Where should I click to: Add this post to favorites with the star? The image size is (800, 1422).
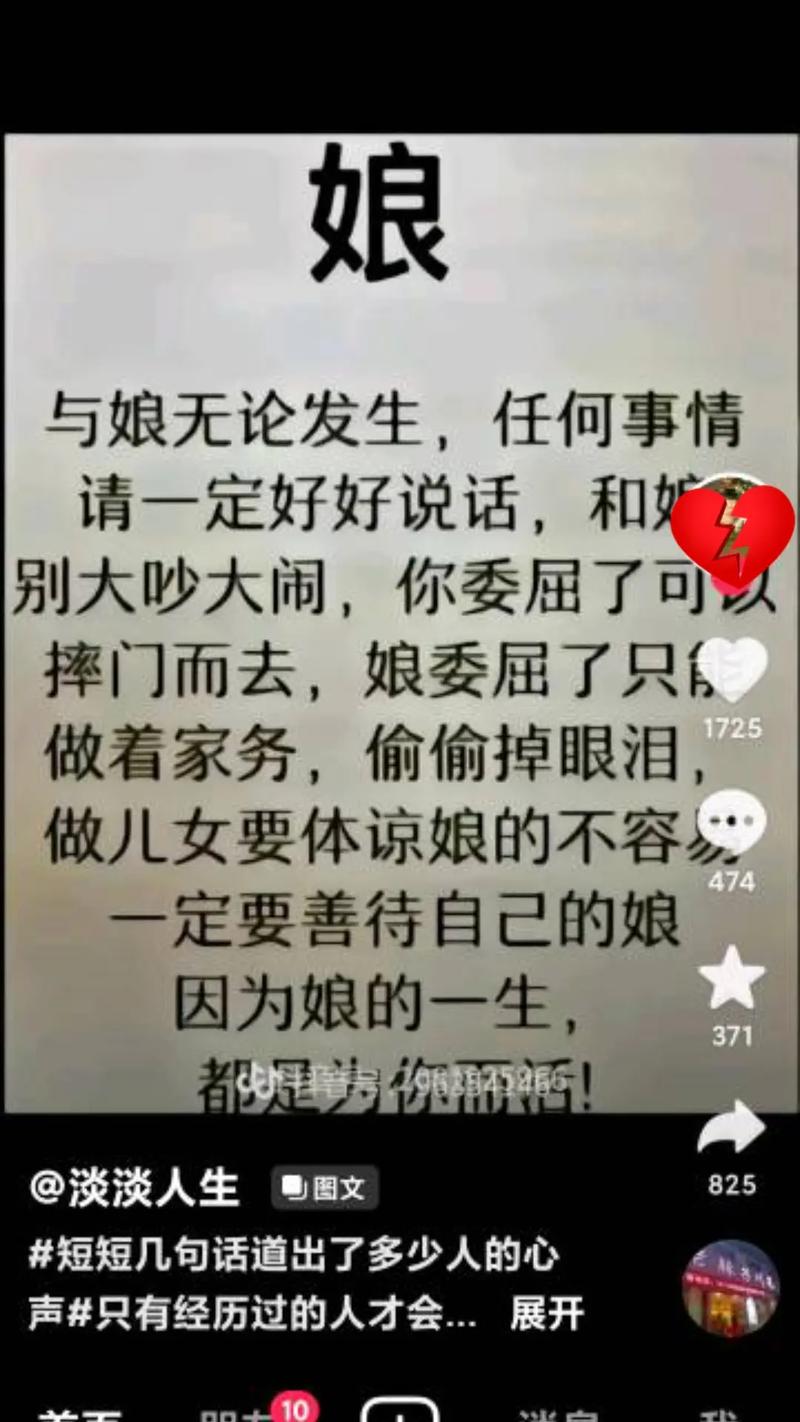pos(732,978)
